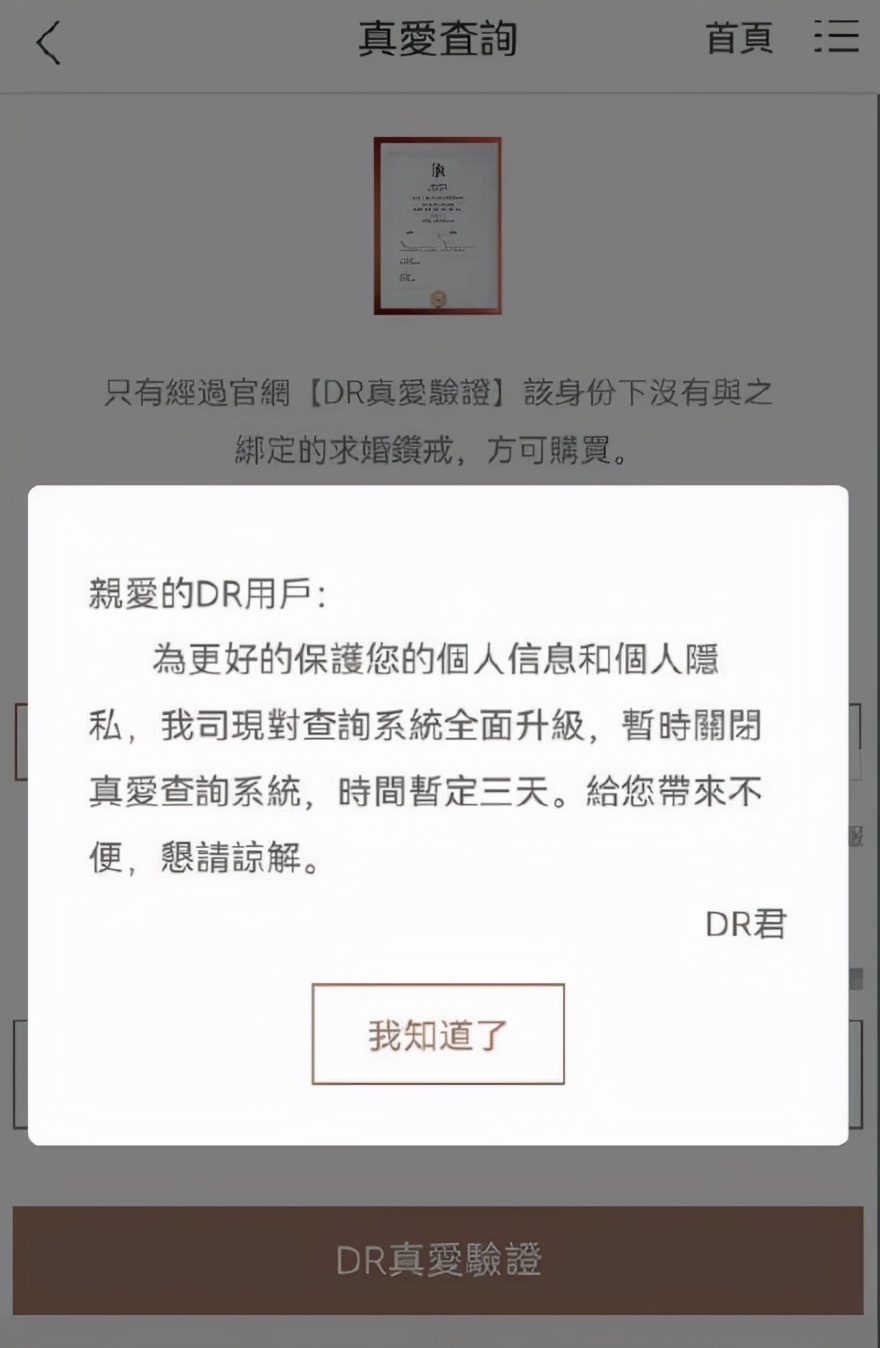Screen dimensions: 880x1348
Task: Select the 真愛查詢 title
Action: [437, 38]
